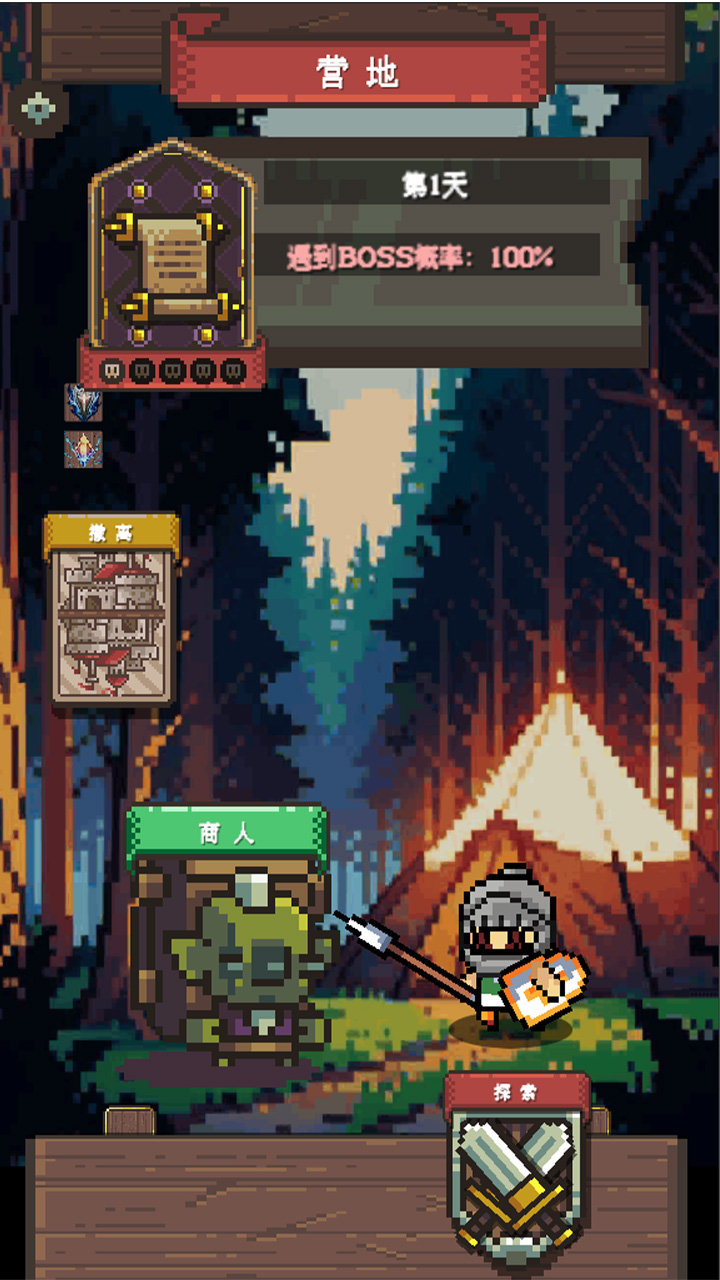Image resolution: width=720 pixels, height=1280 pixels.
Task: Tap the 撤离 evacuate card
Action: (x=112, y=612)
